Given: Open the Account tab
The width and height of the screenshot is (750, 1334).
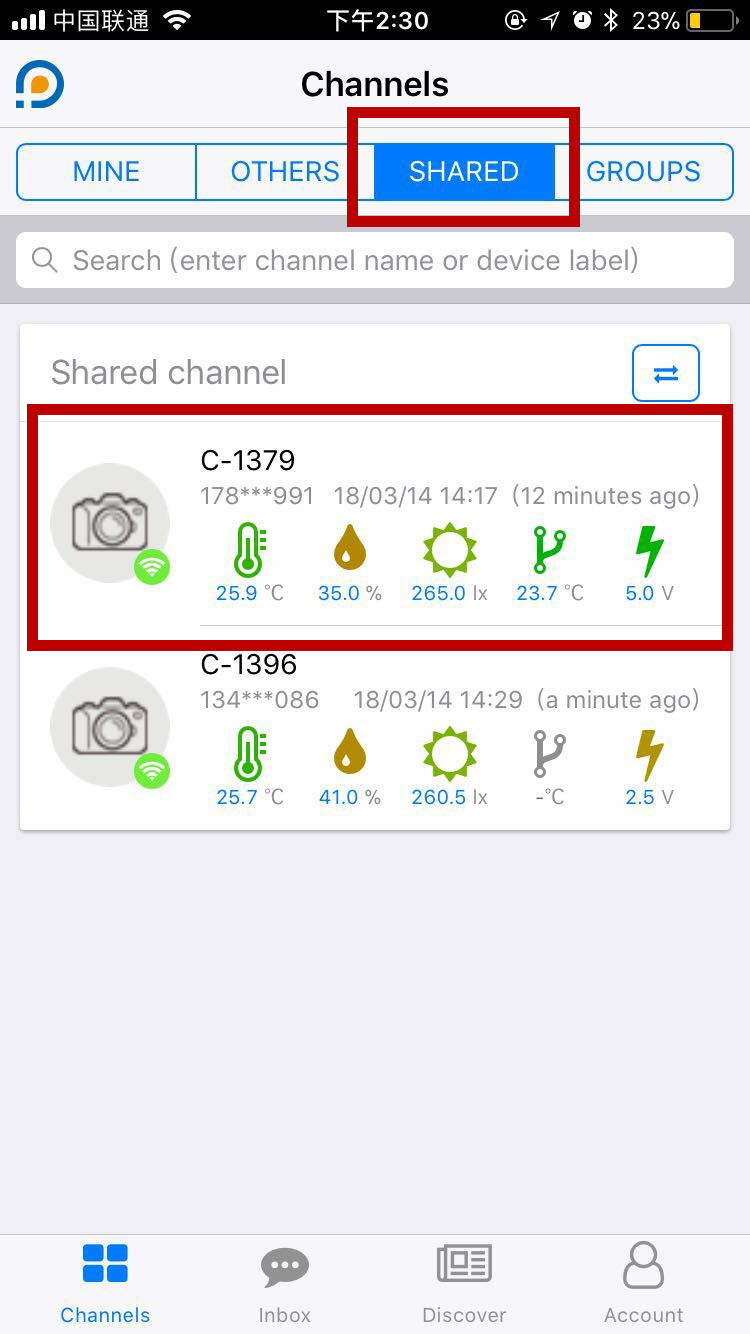Looking at the screenshot, I should tap(644, 1284).
